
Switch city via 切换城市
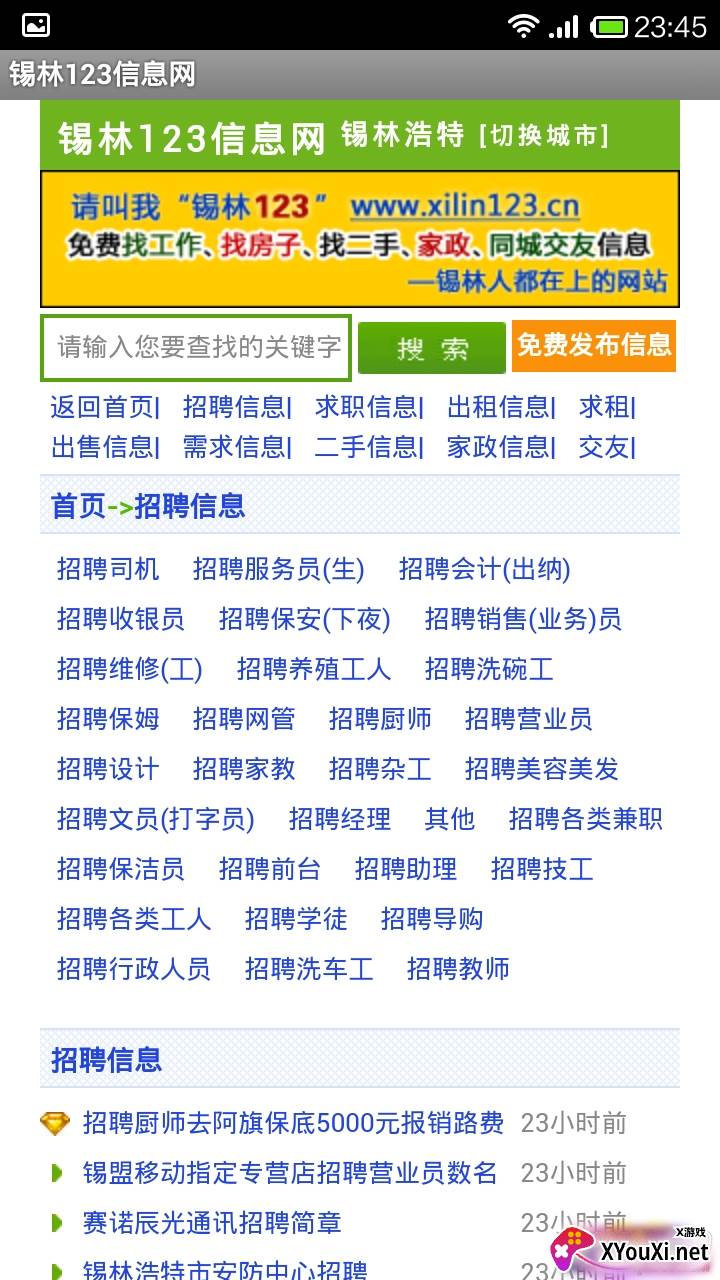pyautogui.click(x=544, y=135)
